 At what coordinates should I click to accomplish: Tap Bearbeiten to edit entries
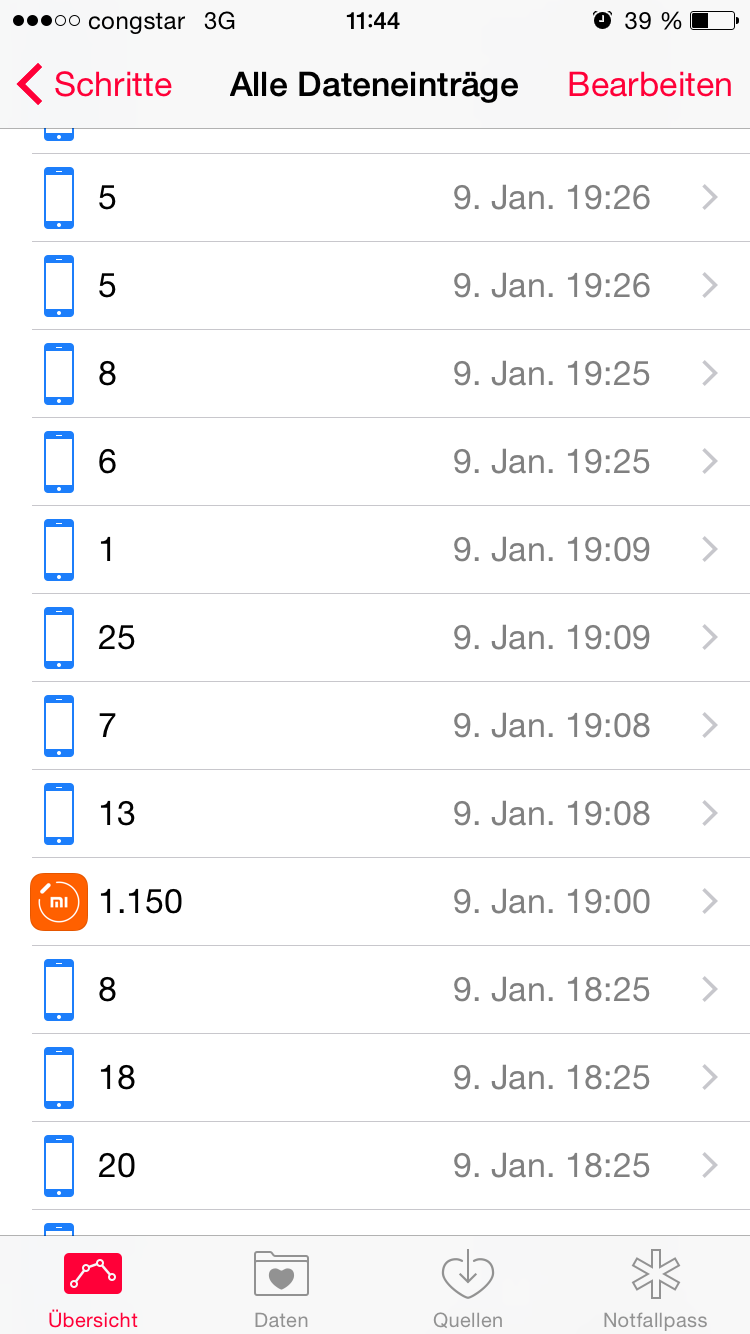click(650, 85)
